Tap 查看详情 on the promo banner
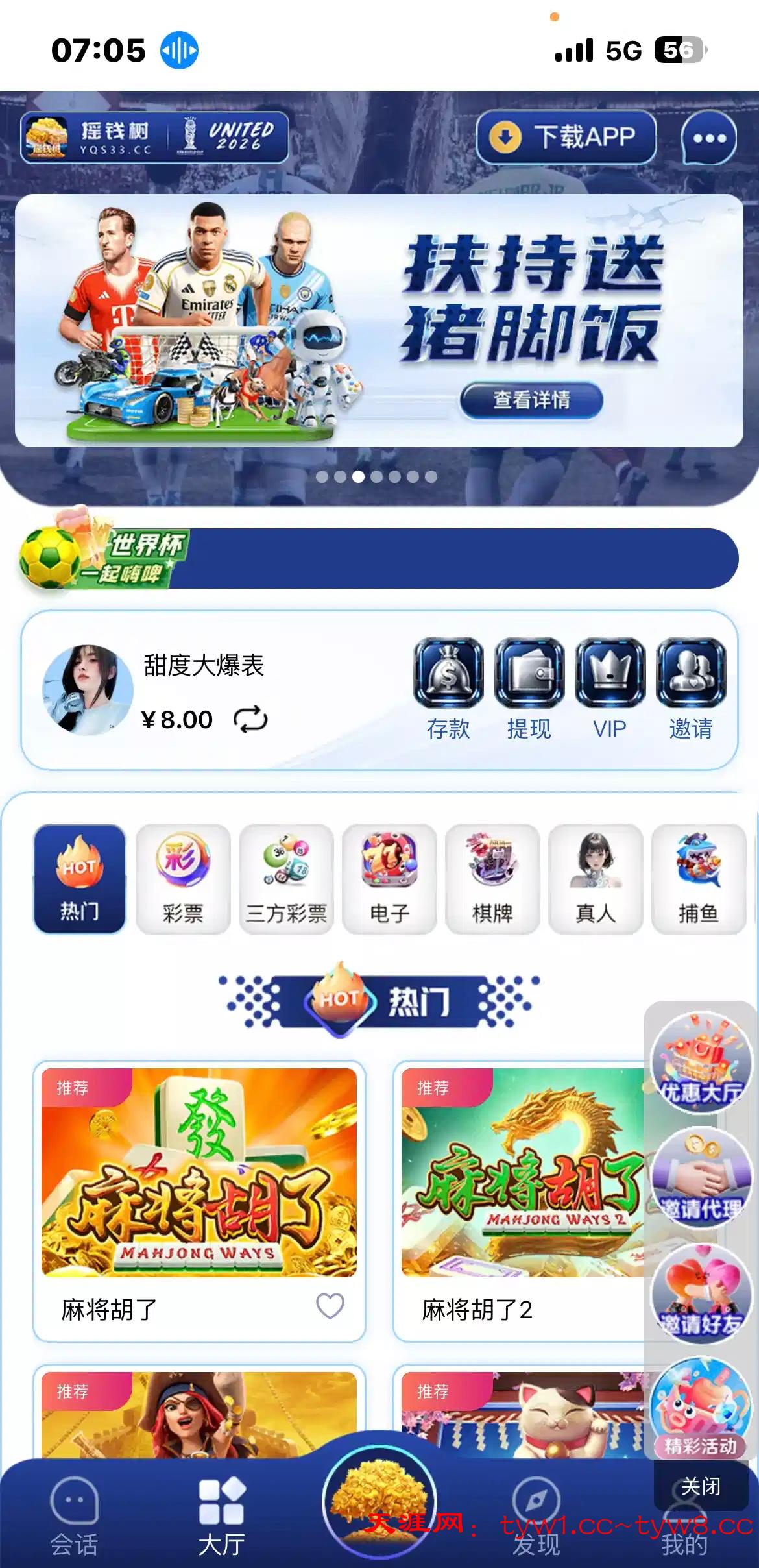The image size is (759, 1568). [x=531, y=400]
